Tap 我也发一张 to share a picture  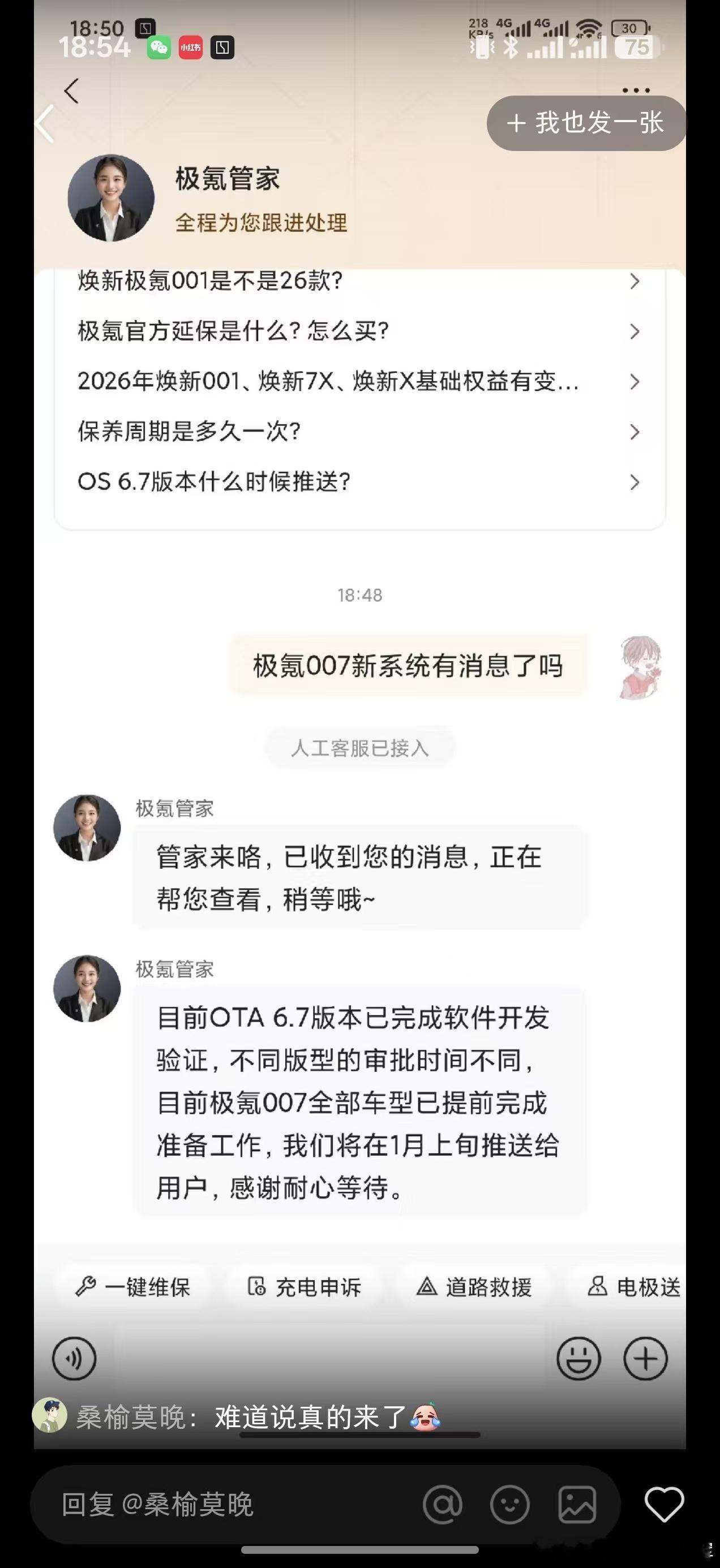(x=586, y=123)
